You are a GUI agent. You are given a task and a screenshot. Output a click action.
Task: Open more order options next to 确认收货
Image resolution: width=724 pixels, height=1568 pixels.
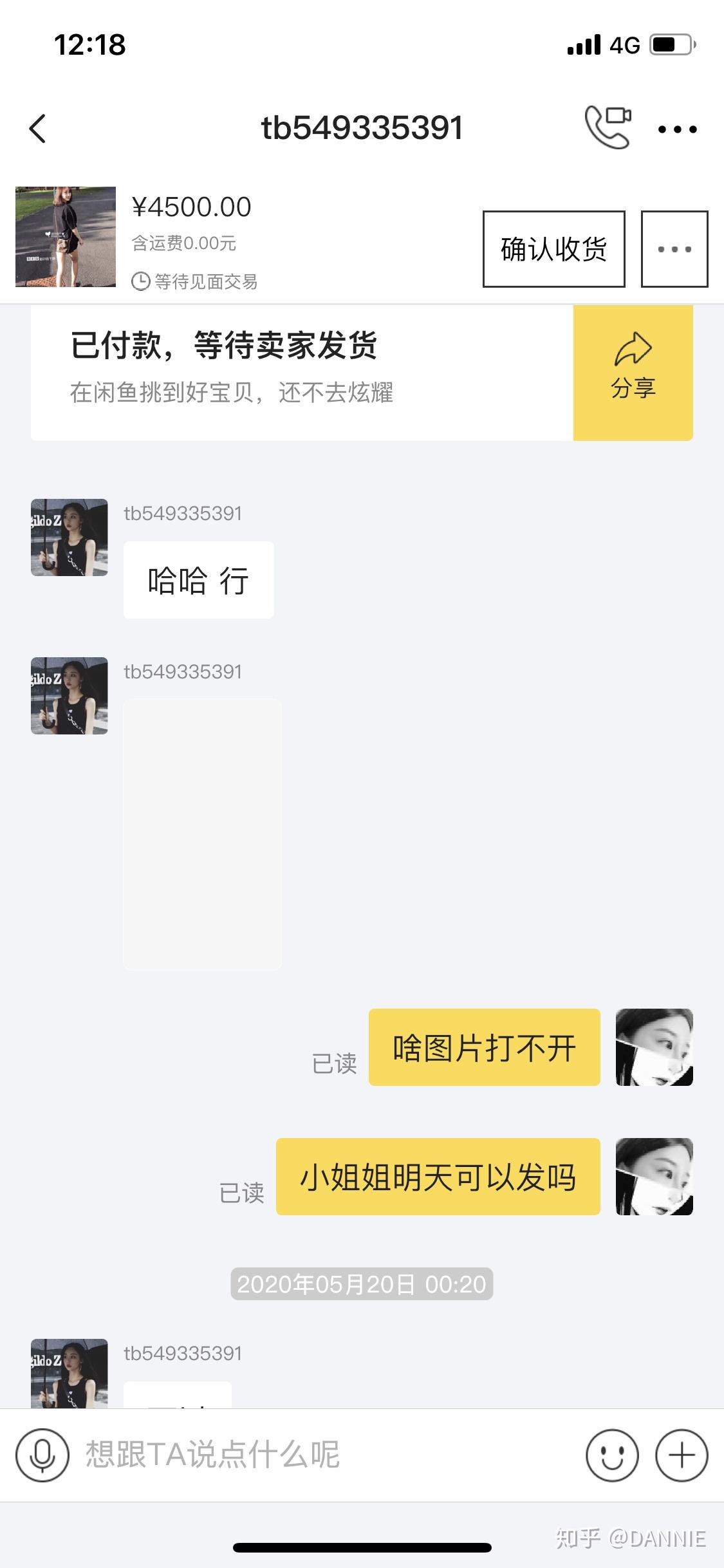pyautogui.click(x=674, y=249)
